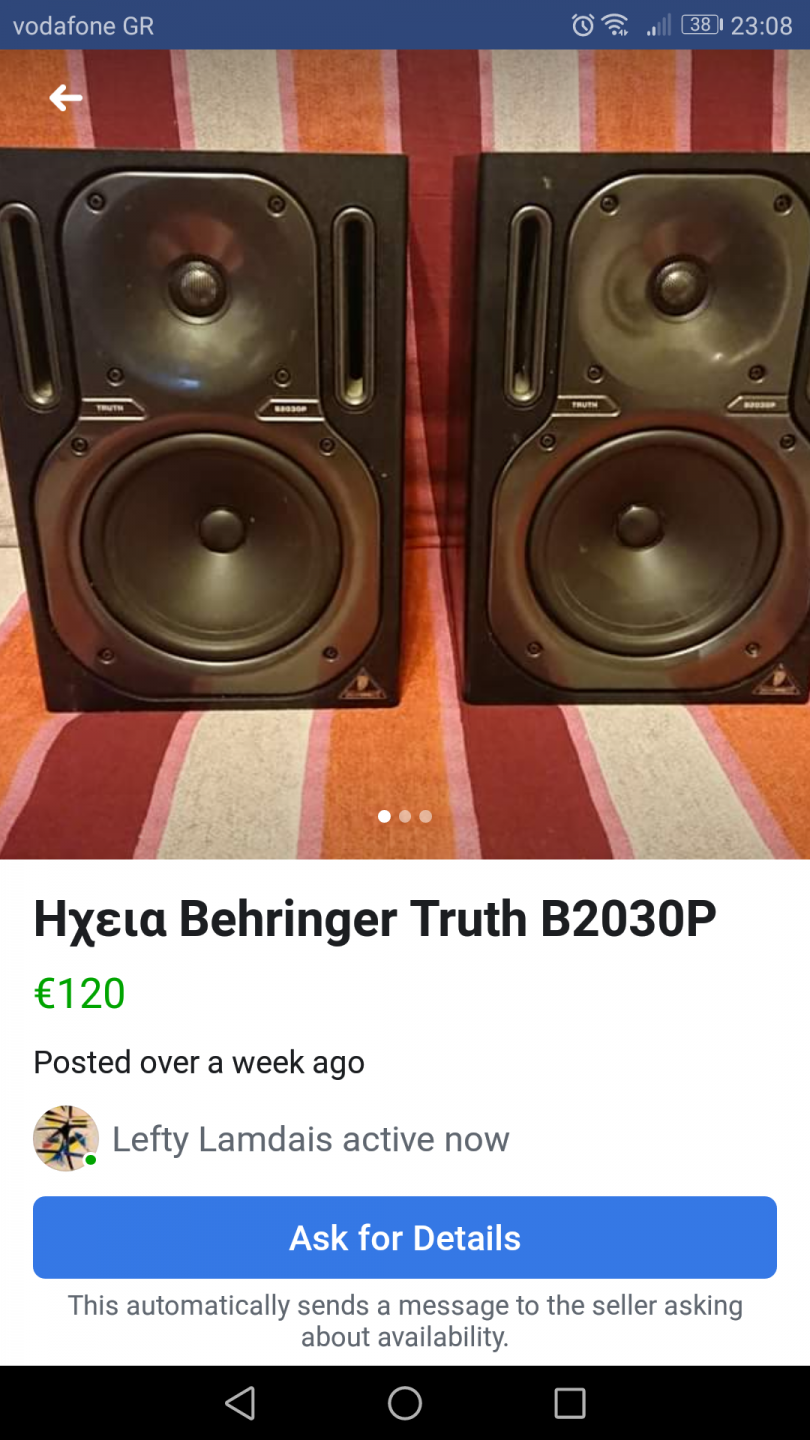Go back using the white arrow

[x=66, y=97]
